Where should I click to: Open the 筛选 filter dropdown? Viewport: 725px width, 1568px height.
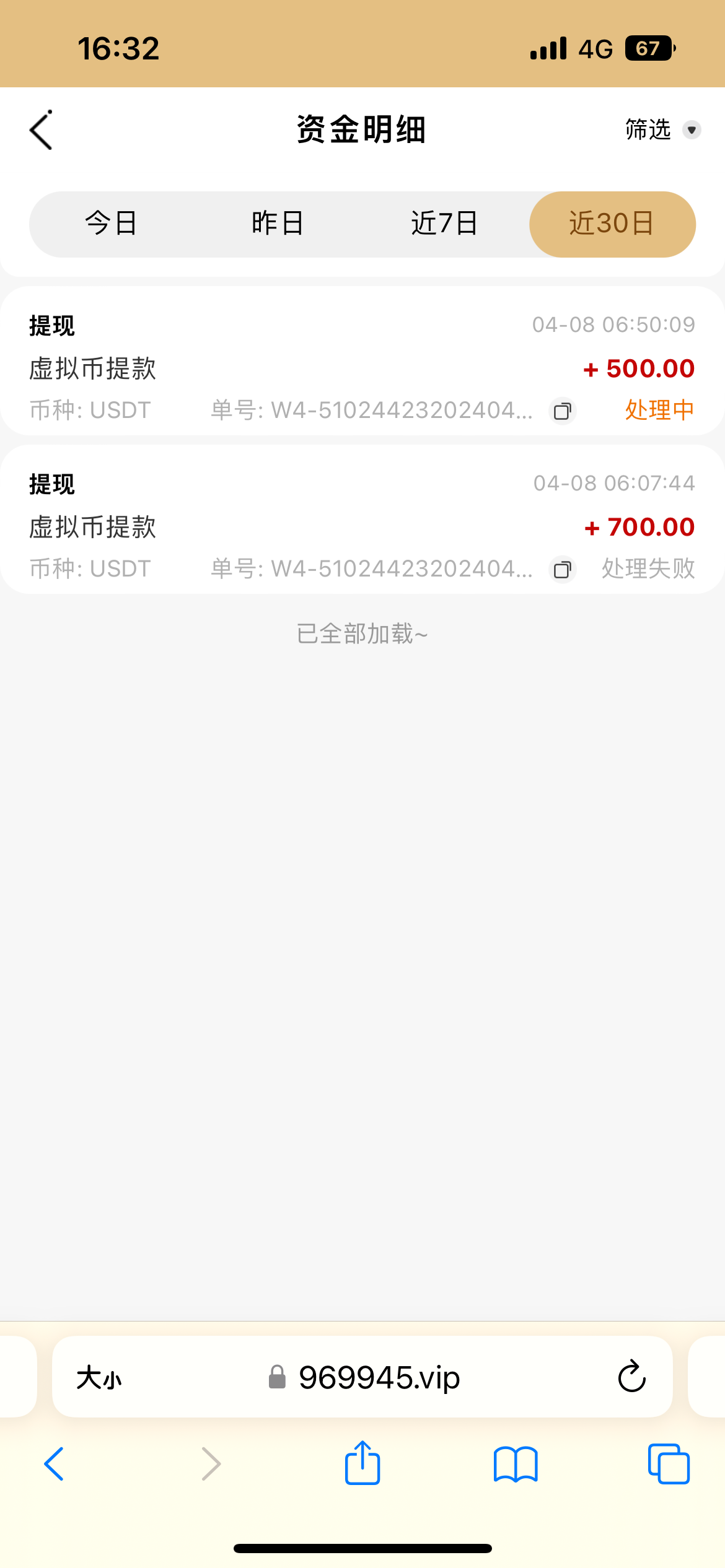646,131
